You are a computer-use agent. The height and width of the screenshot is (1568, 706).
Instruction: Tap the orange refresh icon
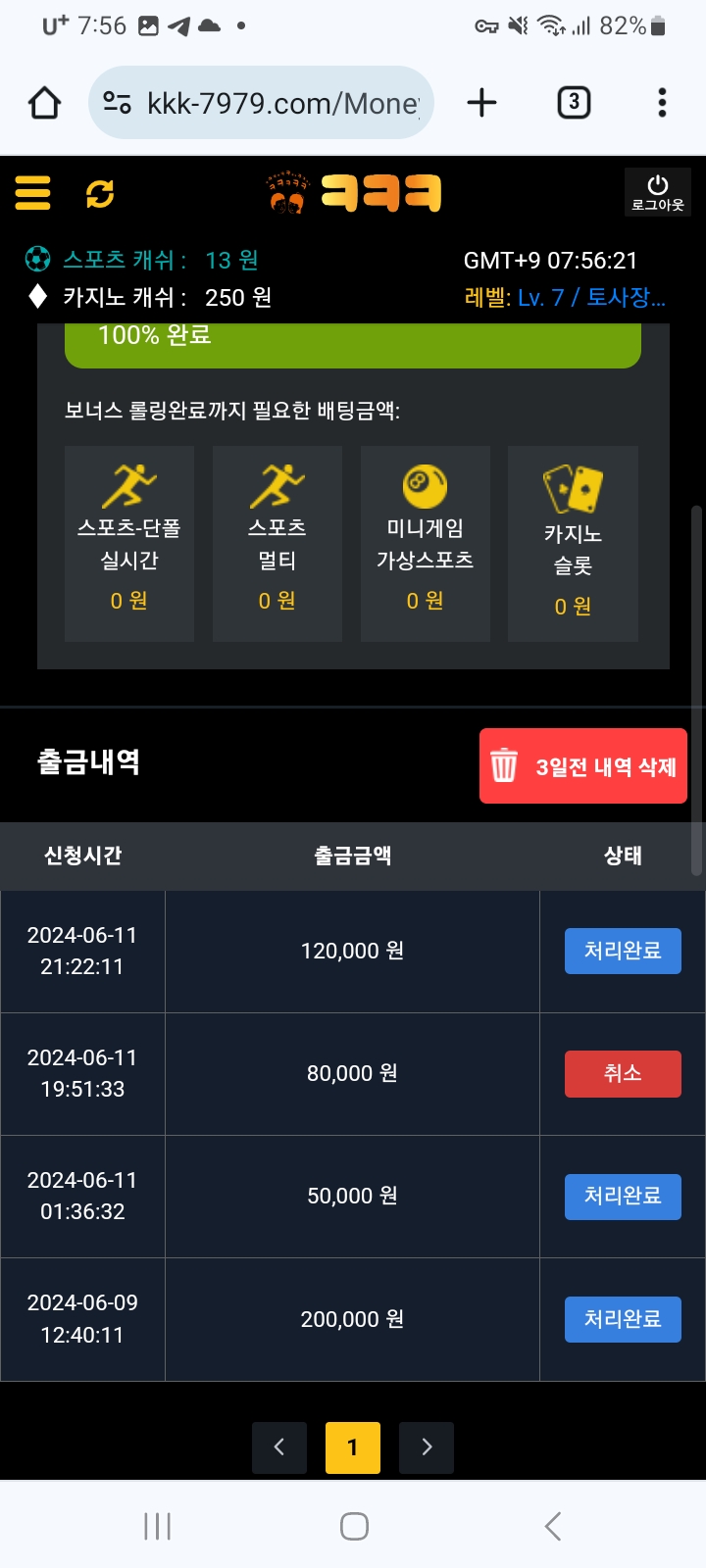click(100, 193)
